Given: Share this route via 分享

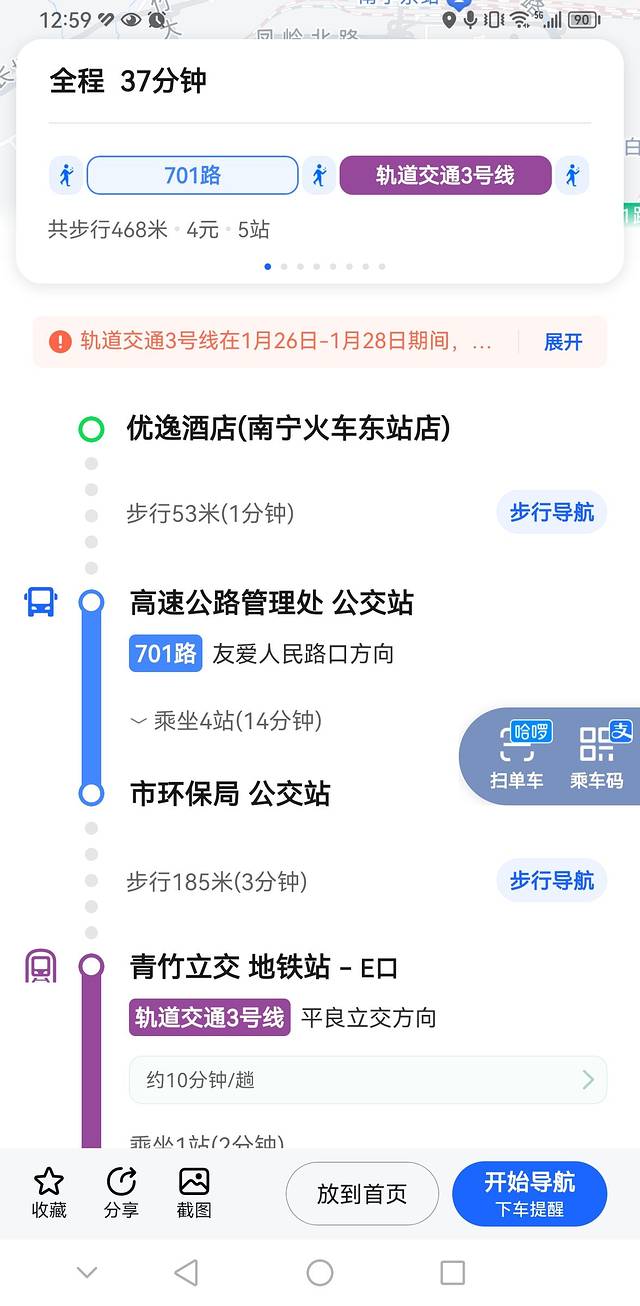Looking at the screenshot, I should 121,1193.
